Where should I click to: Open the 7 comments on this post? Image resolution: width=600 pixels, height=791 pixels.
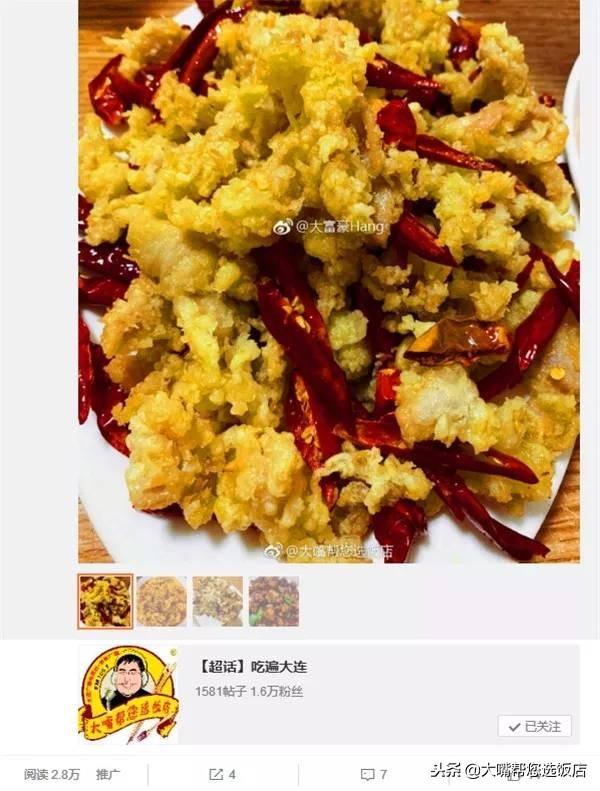click(x=373, y=774)
